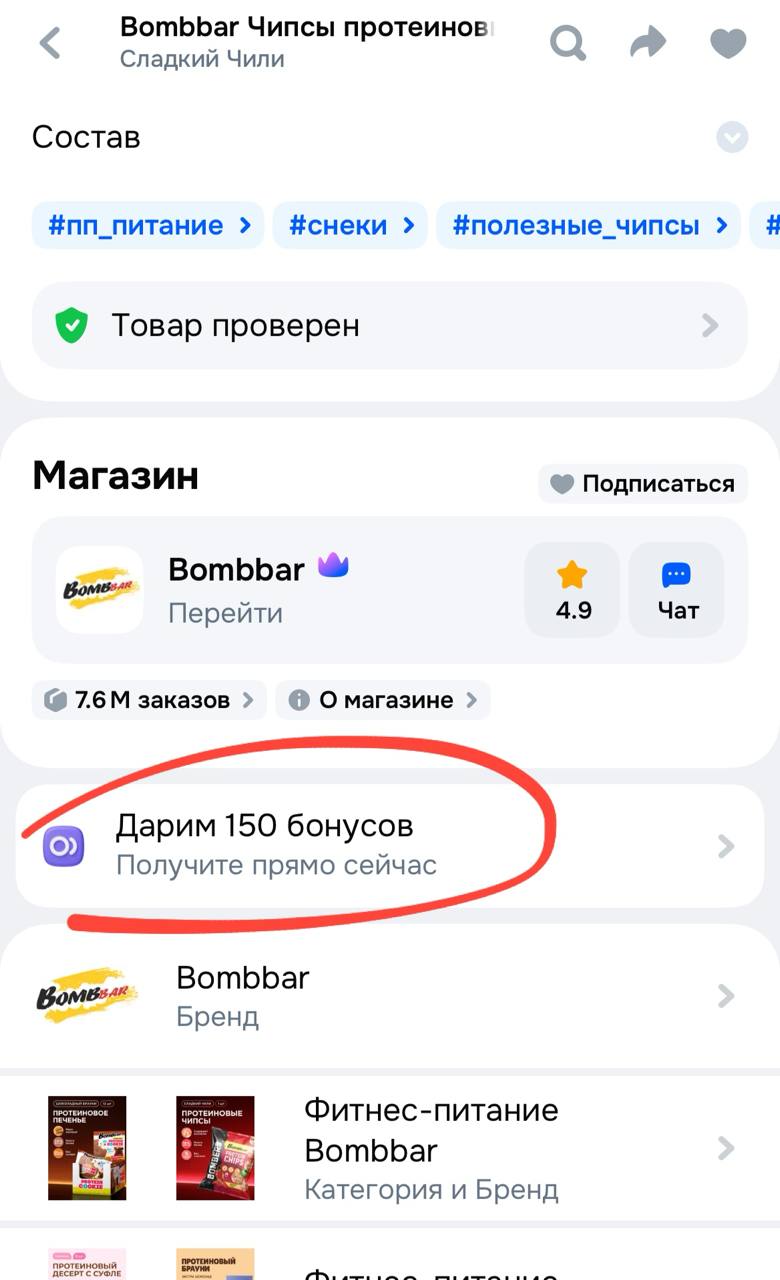
Task: Tap the Протеиновые чипсы product thumbnail
Action: (x=214, y=1149)
